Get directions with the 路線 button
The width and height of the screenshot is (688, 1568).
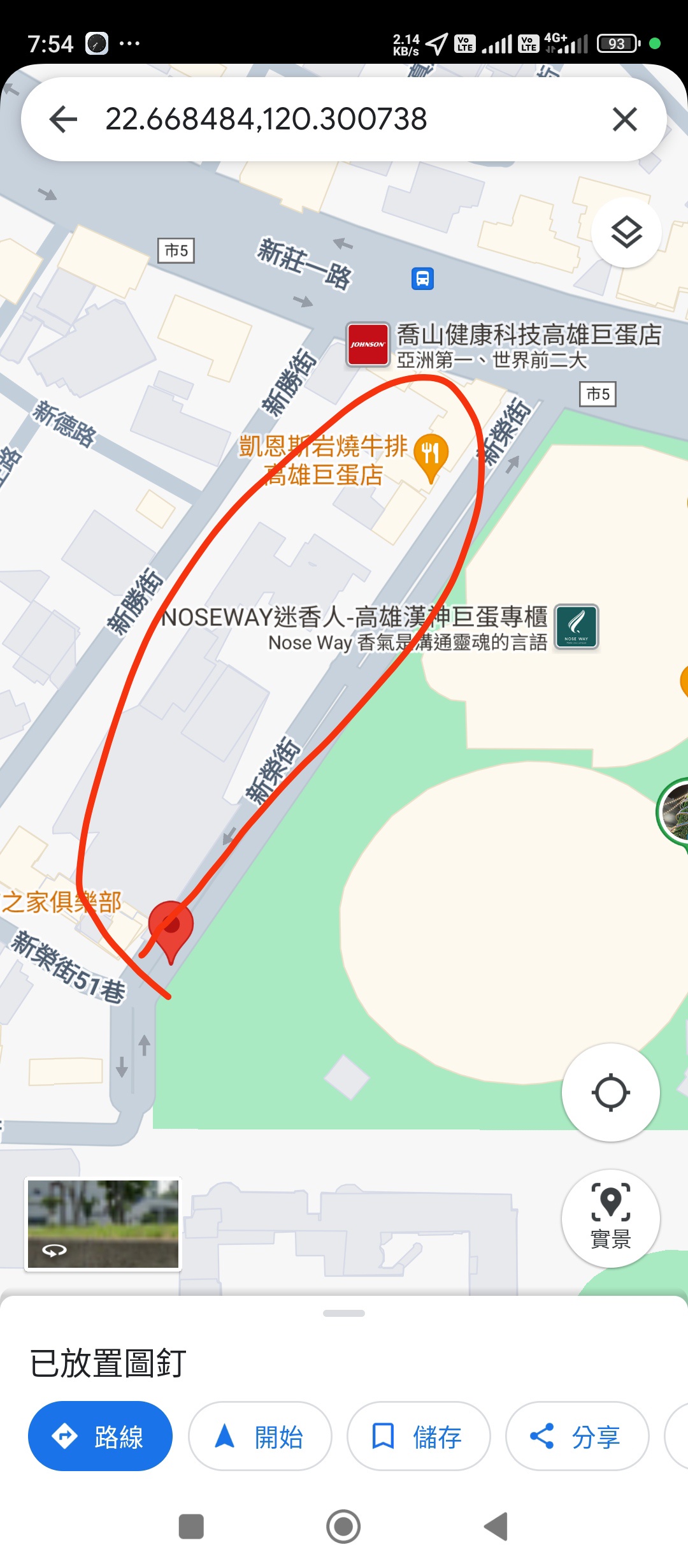(100, 1436)
